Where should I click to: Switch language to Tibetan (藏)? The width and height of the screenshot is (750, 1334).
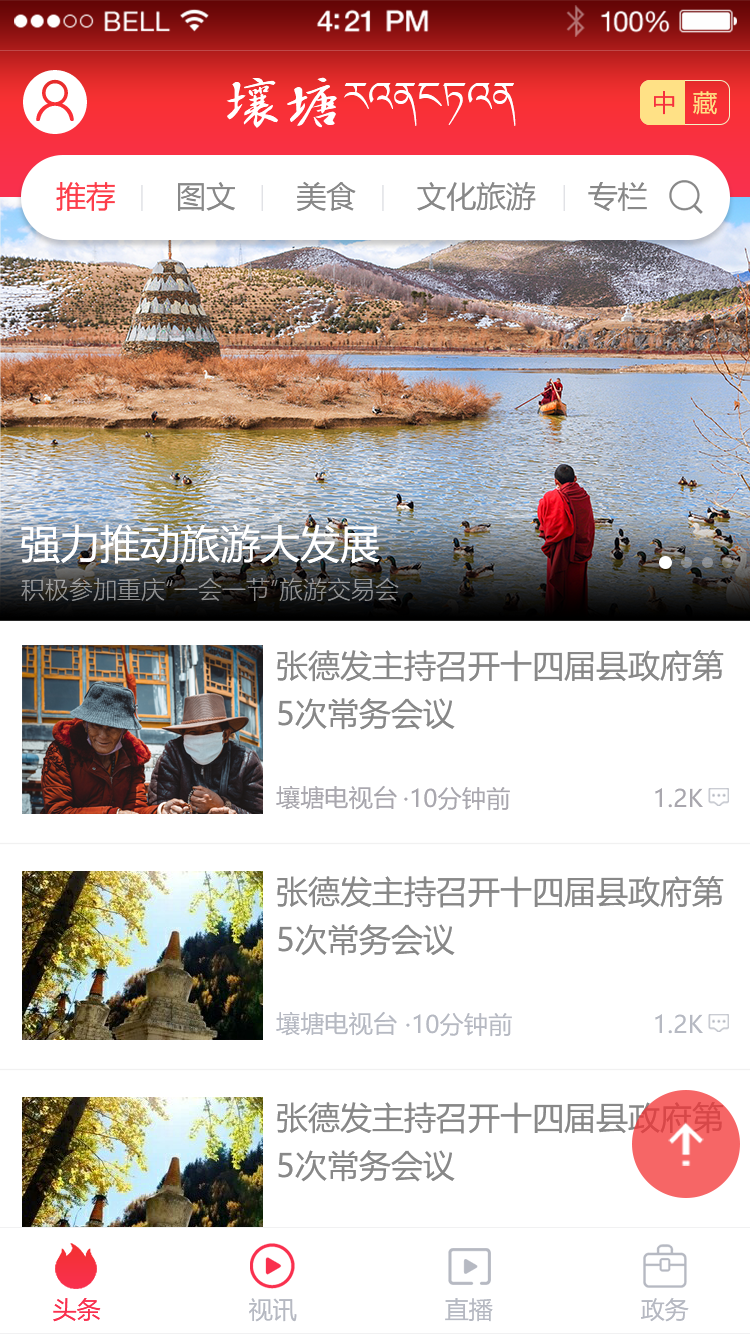706,103
